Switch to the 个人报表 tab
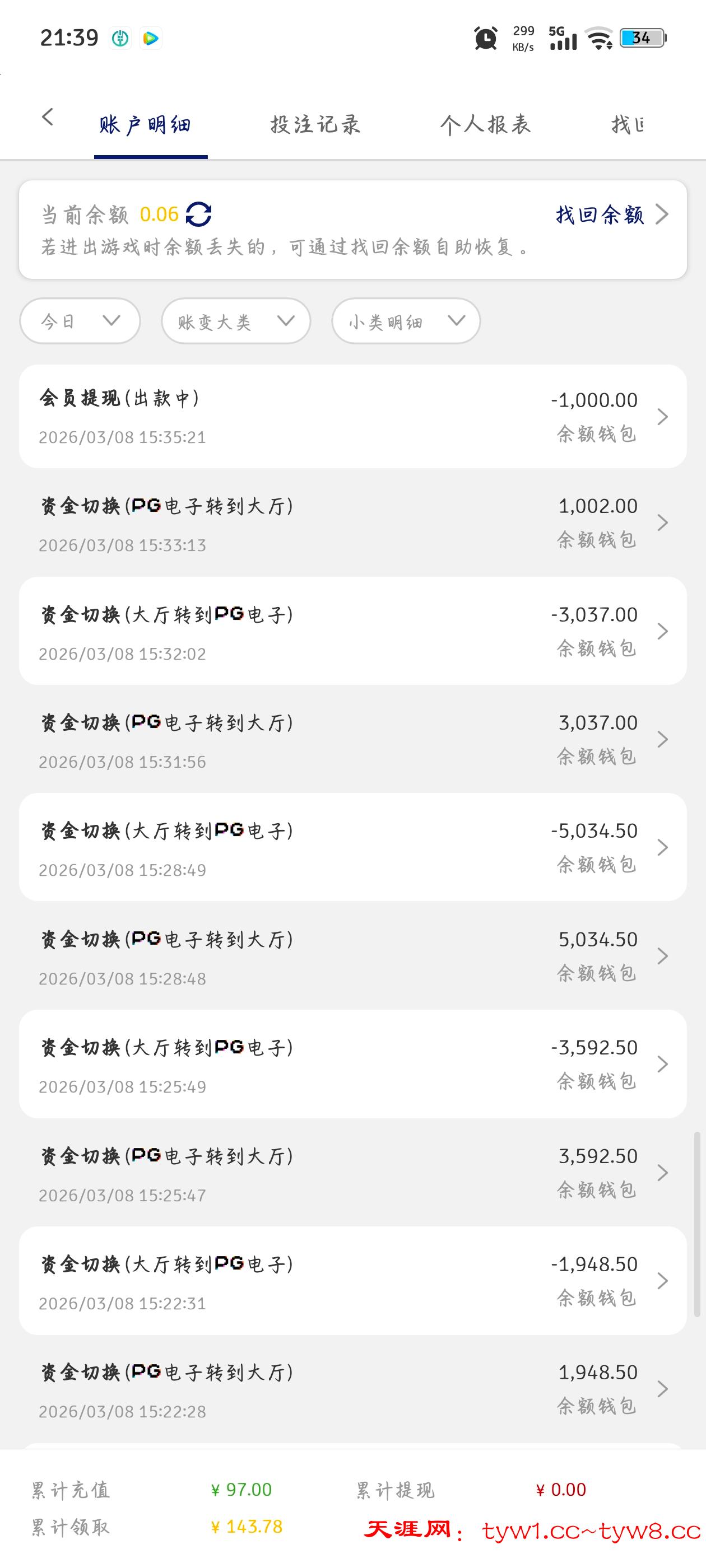The height and width of the screenshot is (1568, 706). click(x=485, y=125)
